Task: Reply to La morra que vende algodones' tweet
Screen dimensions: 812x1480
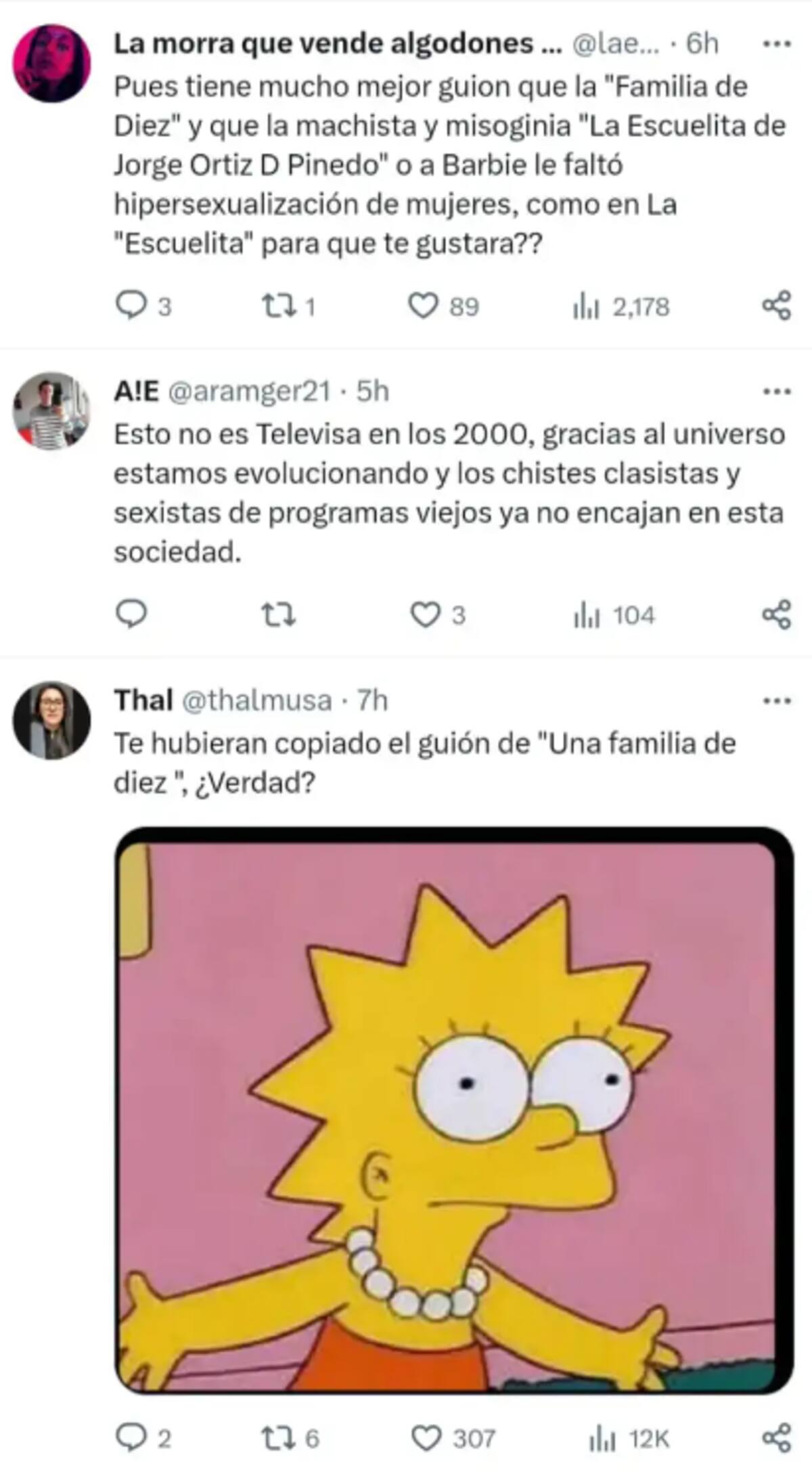Action: click(x=131, y=307)
